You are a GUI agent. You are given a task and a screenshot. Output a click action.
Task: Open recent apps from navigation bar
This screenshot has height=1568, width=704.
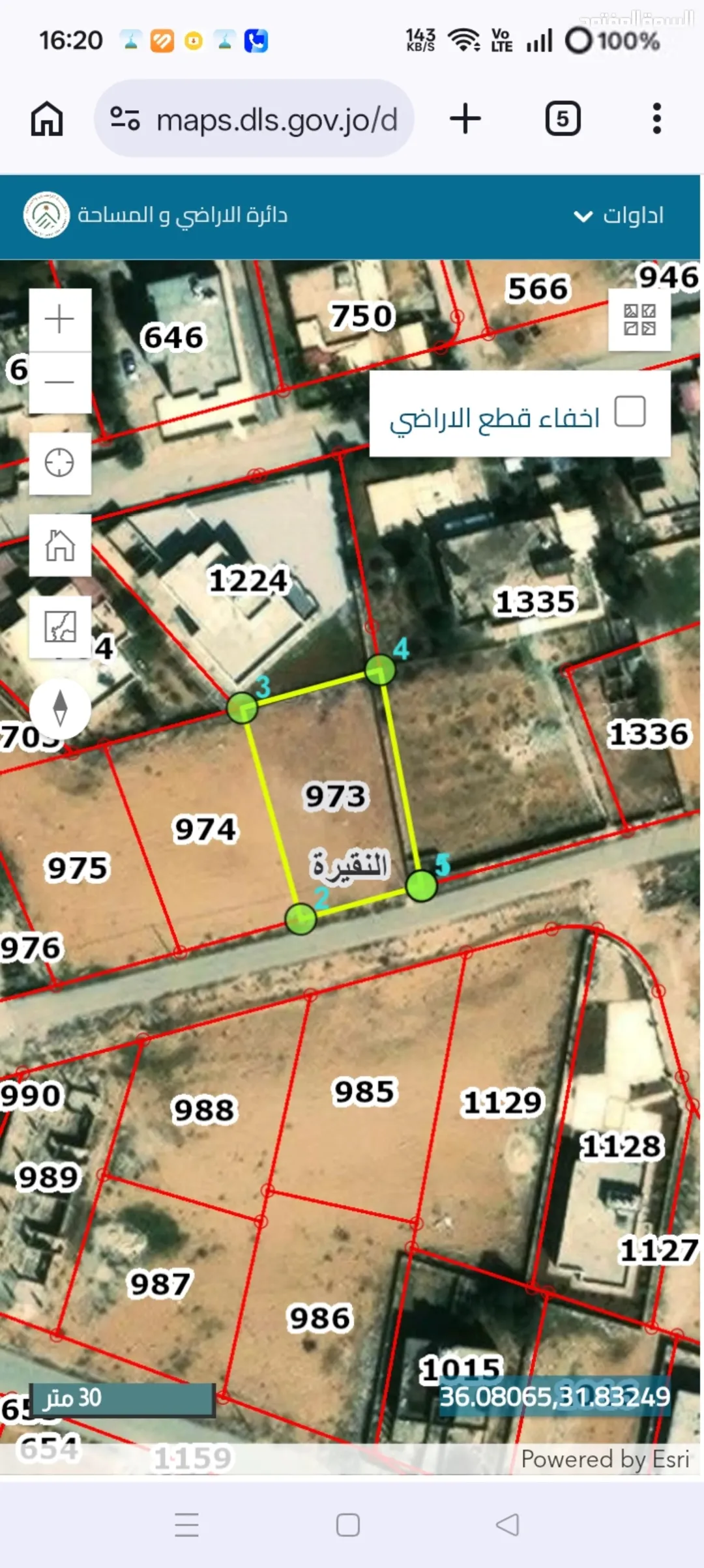coord(186,1525)
